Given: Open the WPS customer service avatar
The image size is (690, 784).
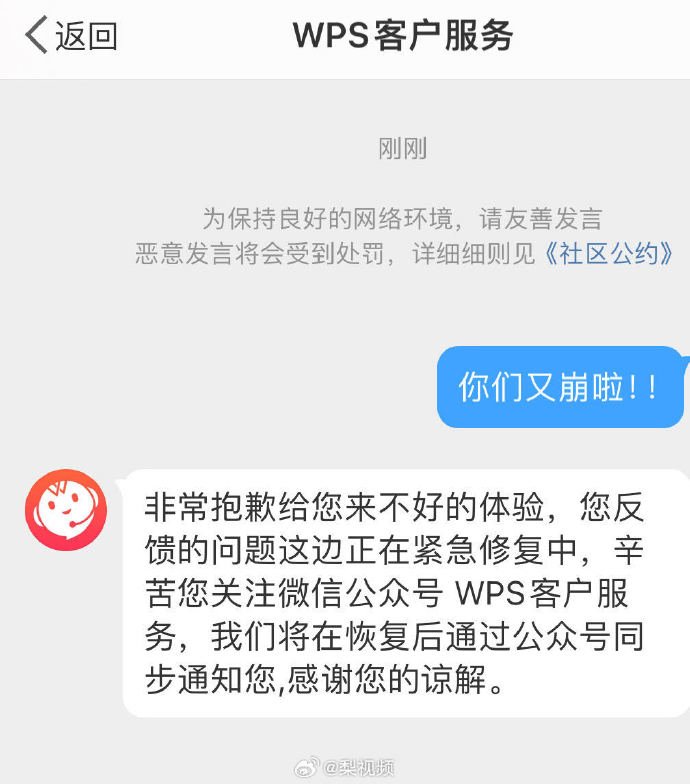Looking at the screenshot, I should coord(66,510).
